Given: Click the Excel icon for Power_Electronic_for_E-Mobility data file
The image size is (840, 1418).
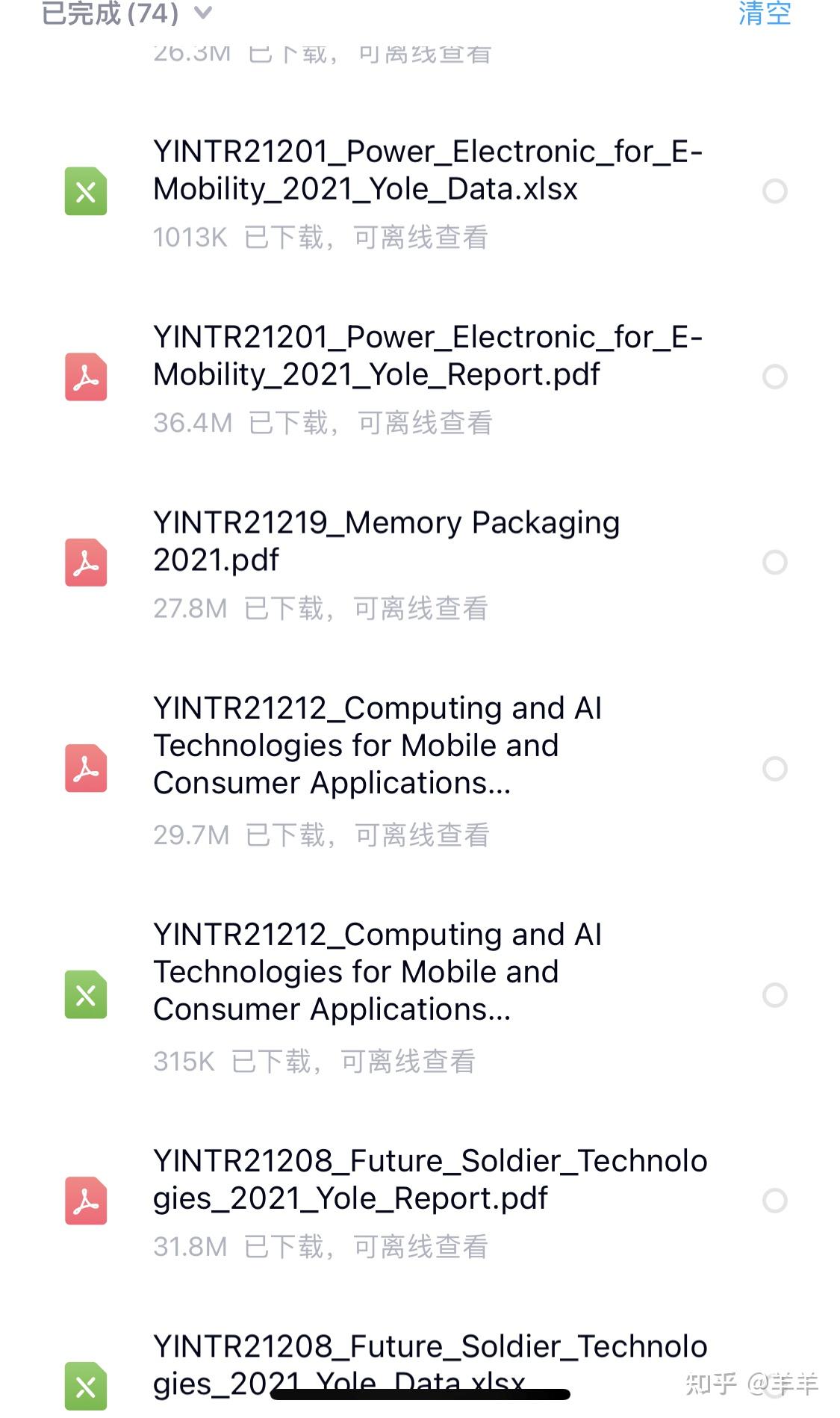Looking at the screenshot, I should pyautogui.click(x=86, y=192).
